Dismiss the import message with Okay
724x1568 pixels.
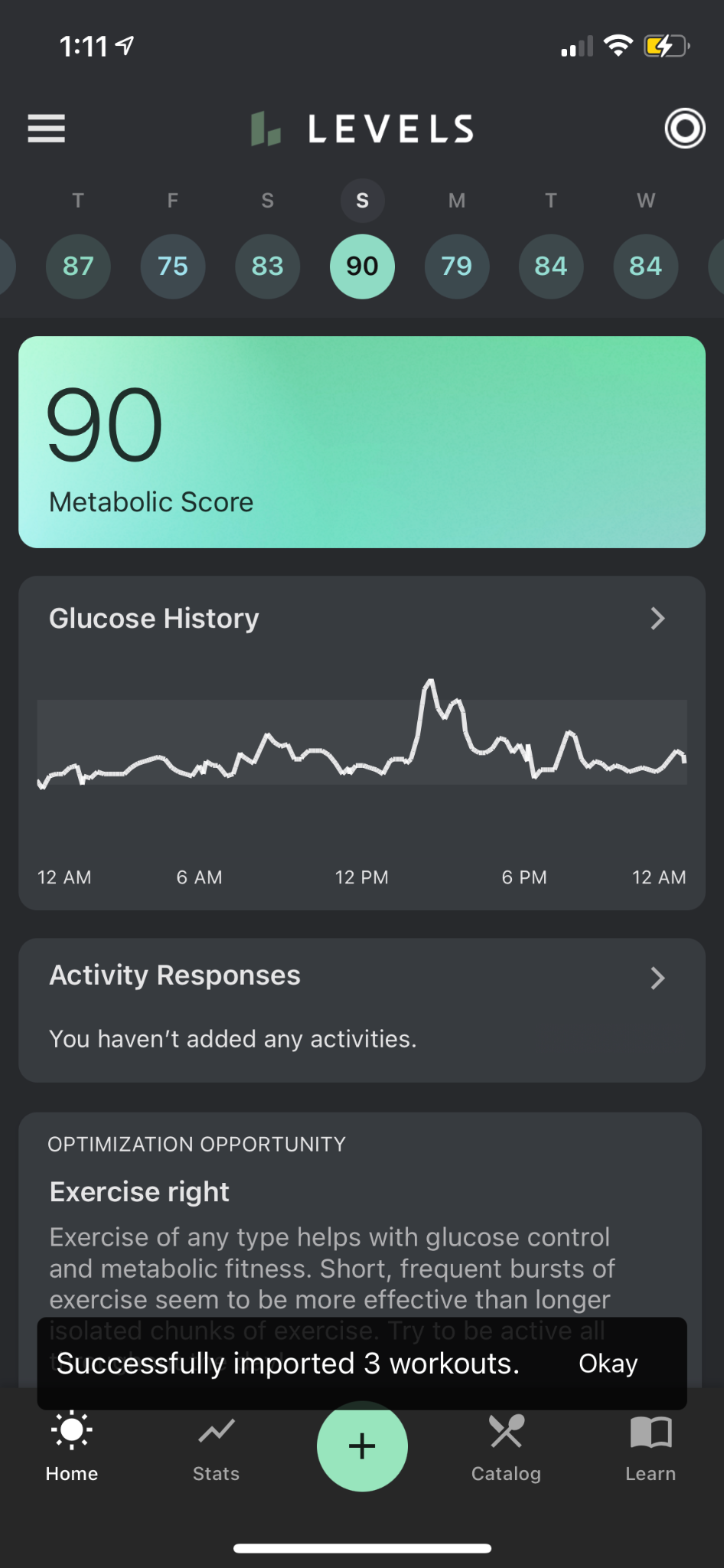tap(608, 1364)
